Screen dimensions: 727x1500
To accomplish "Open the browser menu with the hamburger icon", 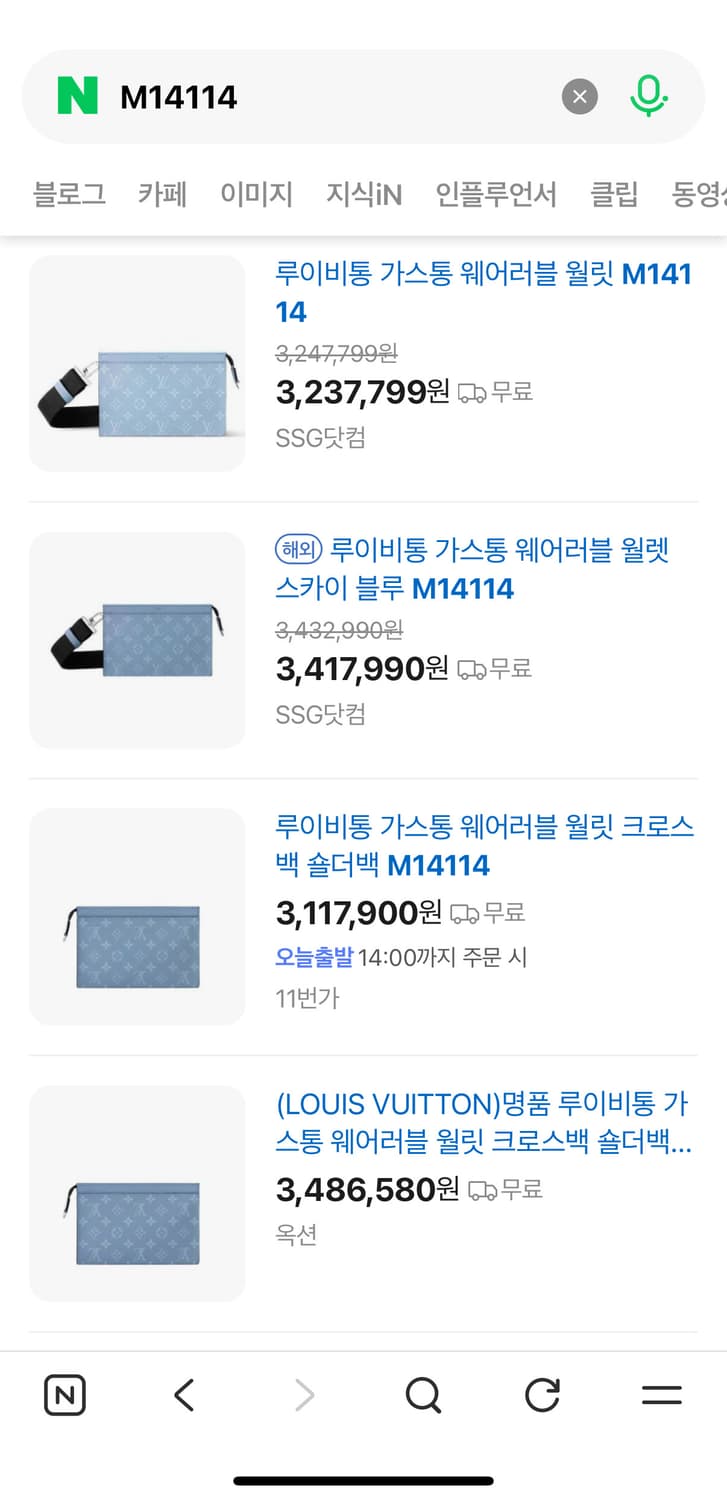I will coord(662,1396).
